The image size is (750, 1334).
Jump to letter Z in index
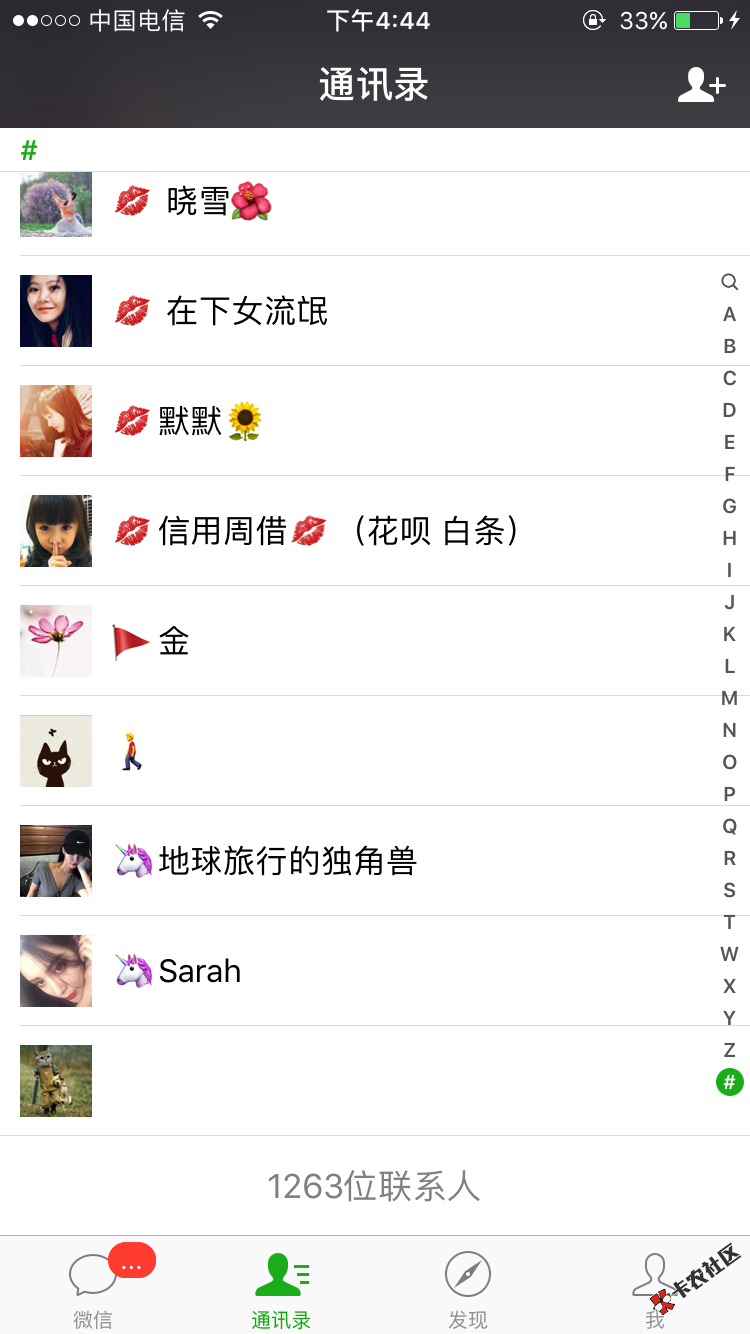pyautogui.click(x=729, y=1050)
